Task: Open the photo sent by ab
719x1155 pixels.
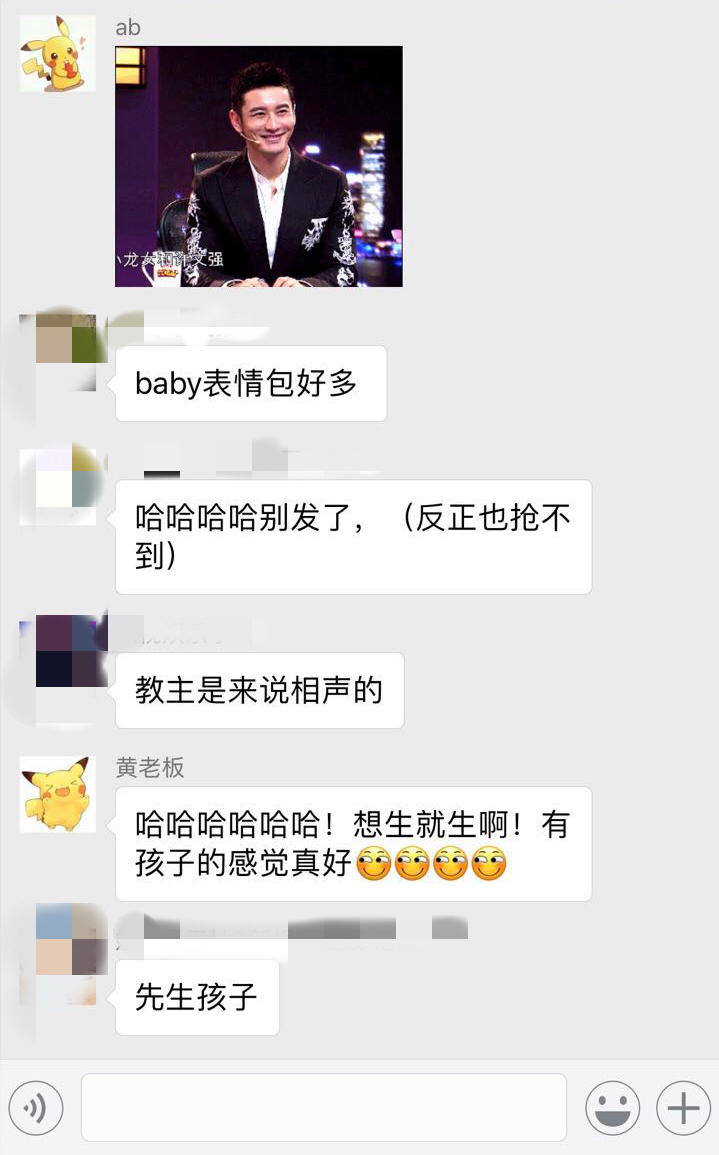Action: [259, 166]
